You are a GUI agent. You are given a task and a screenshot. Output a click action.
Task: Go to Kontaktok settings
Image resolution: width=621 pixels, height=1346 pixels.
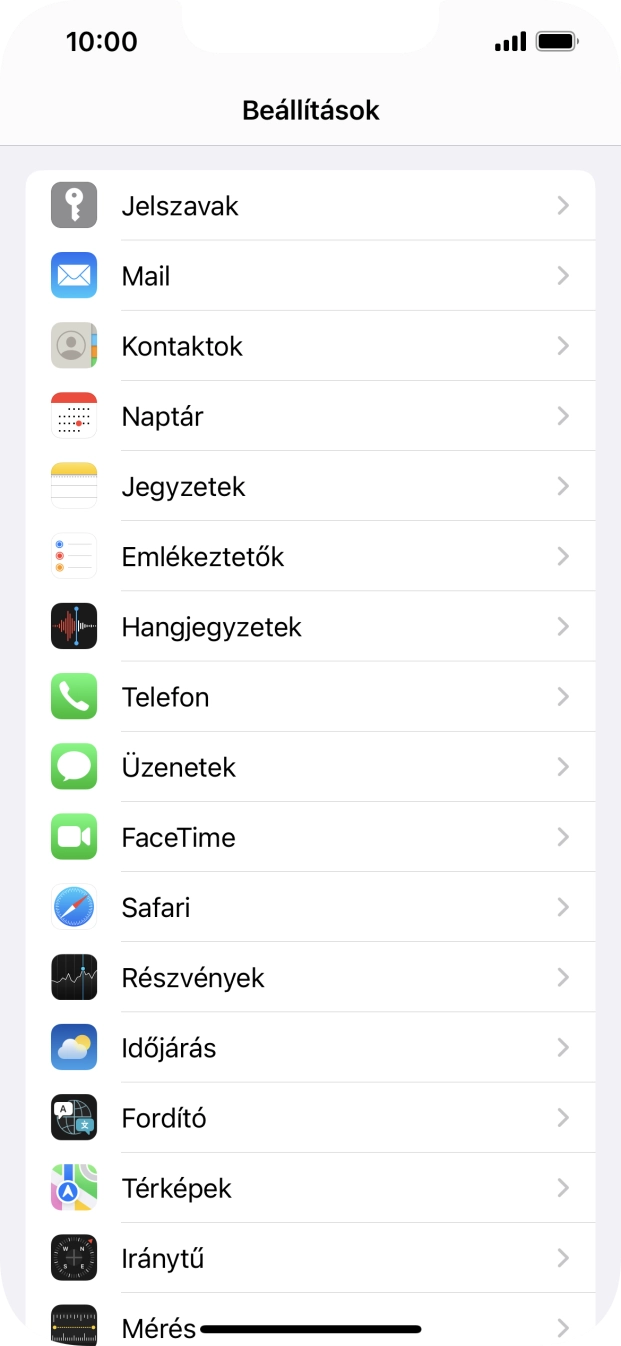tap(310, 346)
